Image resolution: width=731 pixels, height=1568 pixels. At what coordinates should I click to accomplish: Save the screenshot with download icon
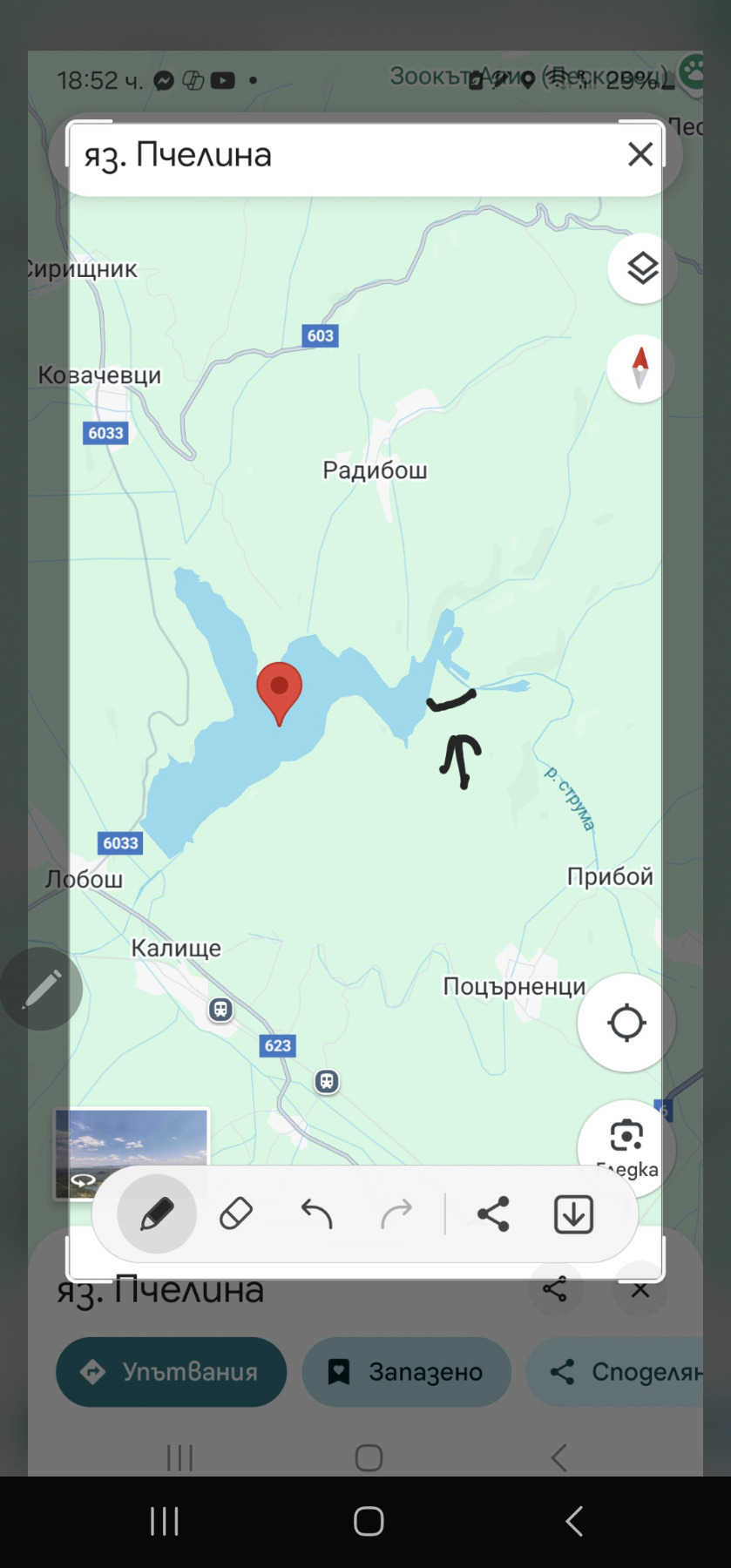573,1213
